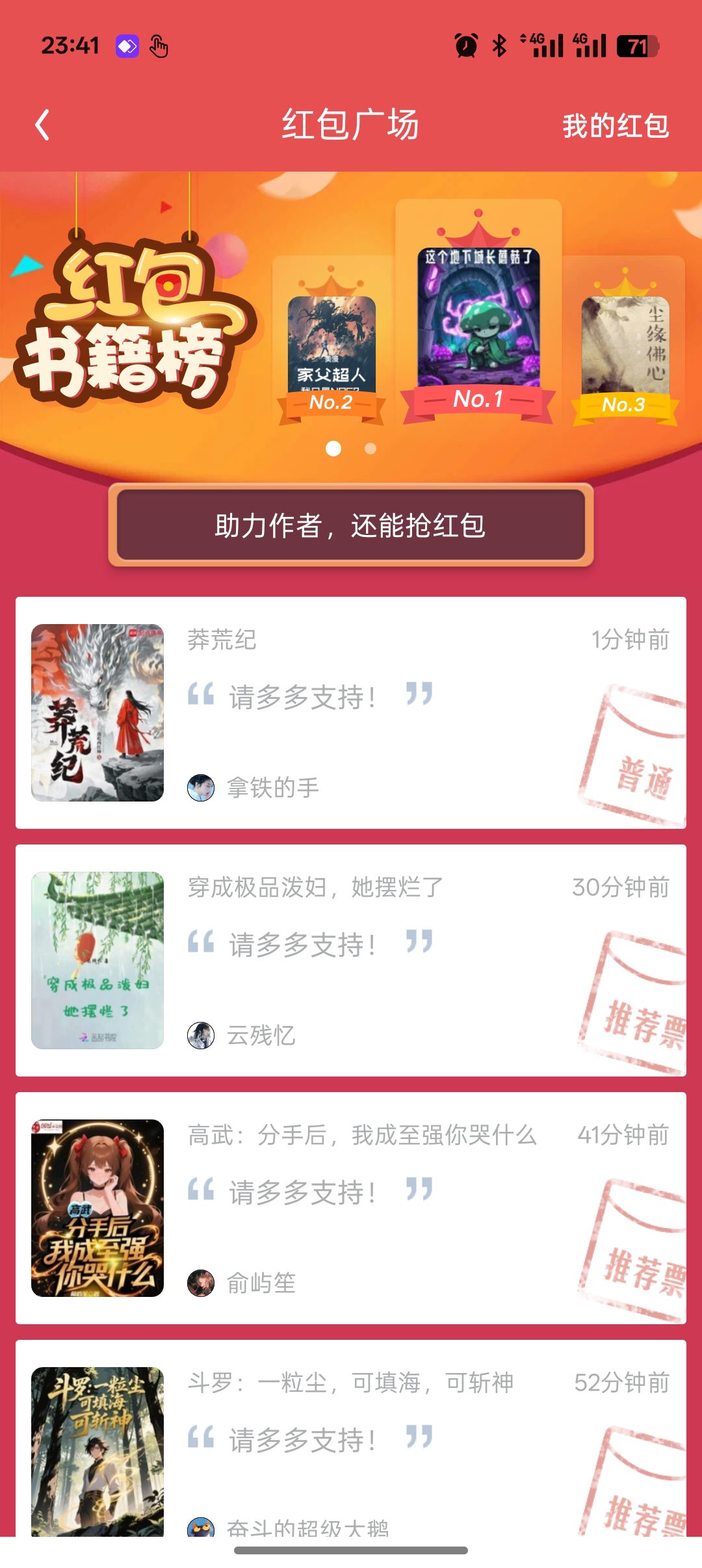Screen dimensions: 702x1568
Task: Open the No.2 book 家父超人
Action: [x=331, y=345]
